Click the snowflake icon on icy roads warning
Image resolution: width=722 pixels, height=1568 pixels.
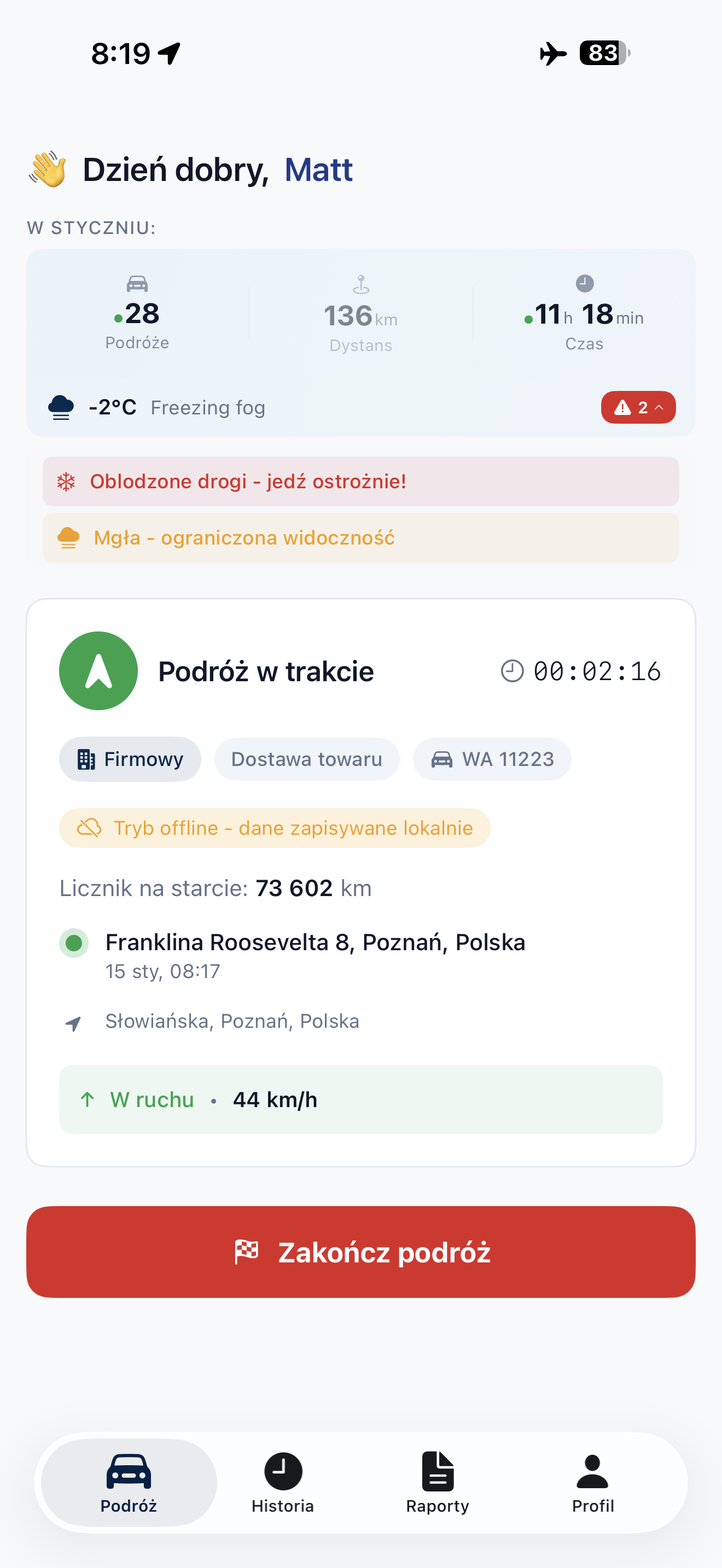66,481
